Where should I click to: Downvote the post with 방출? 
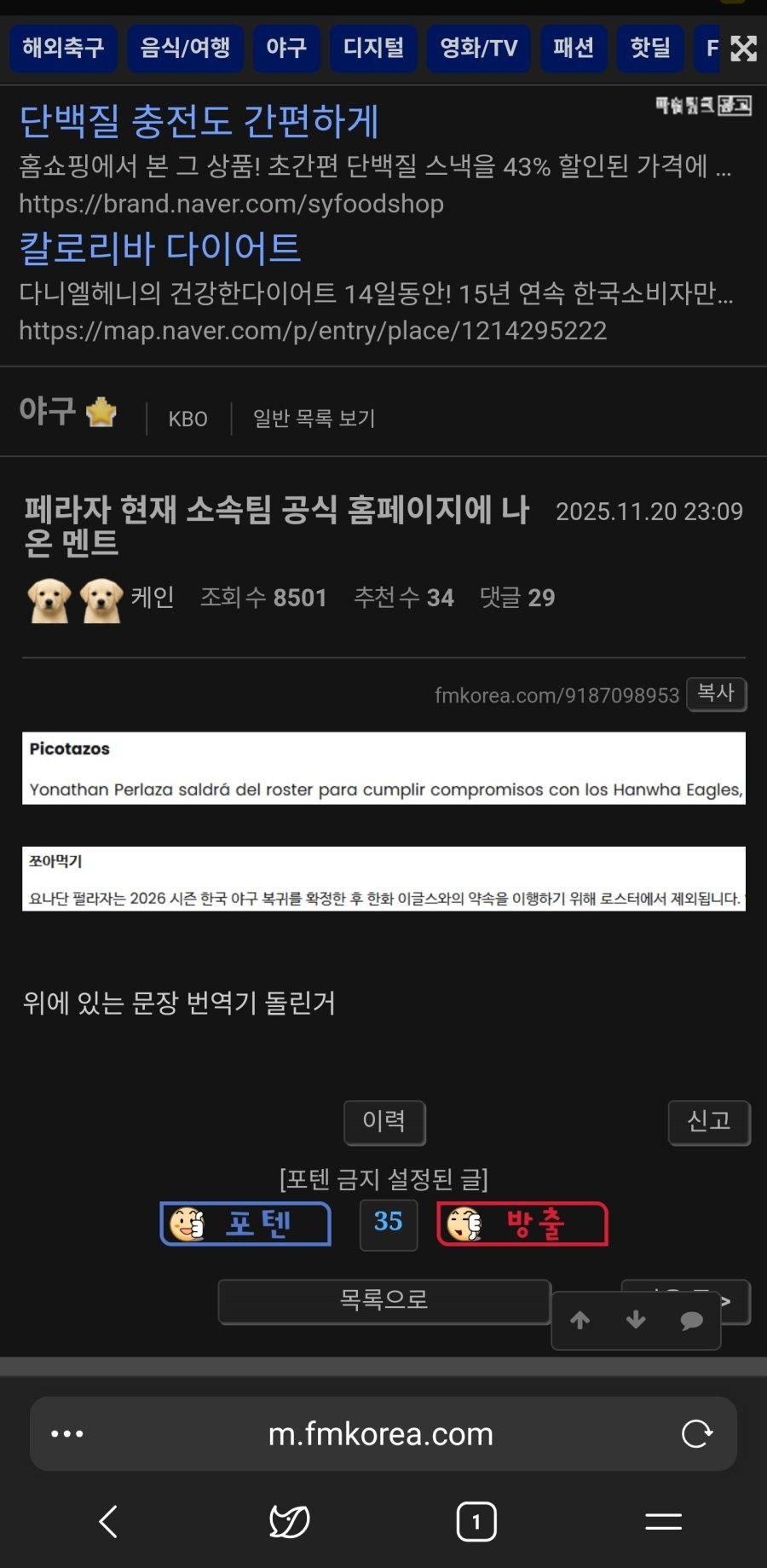click(522, 1224)
